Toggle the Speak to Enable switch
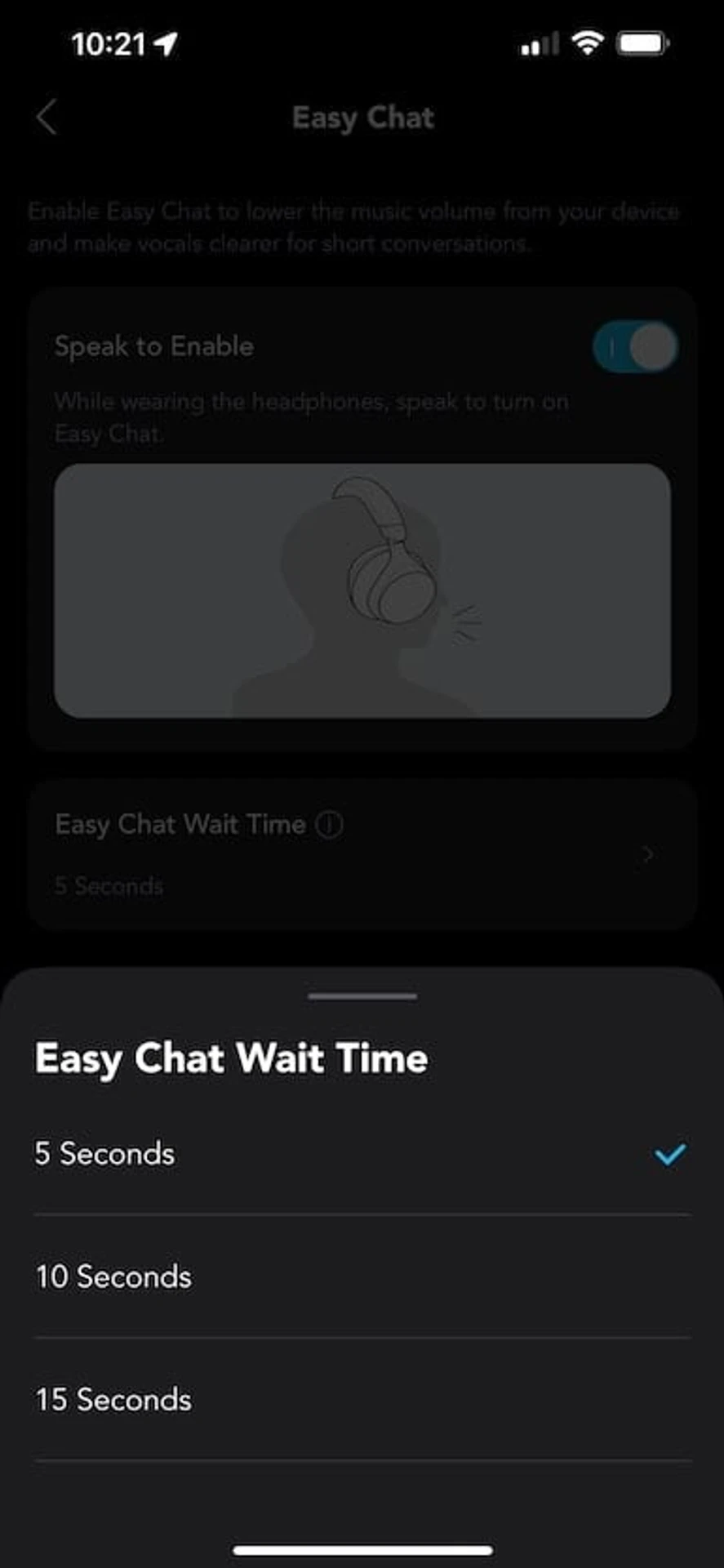 click(636, 346)
